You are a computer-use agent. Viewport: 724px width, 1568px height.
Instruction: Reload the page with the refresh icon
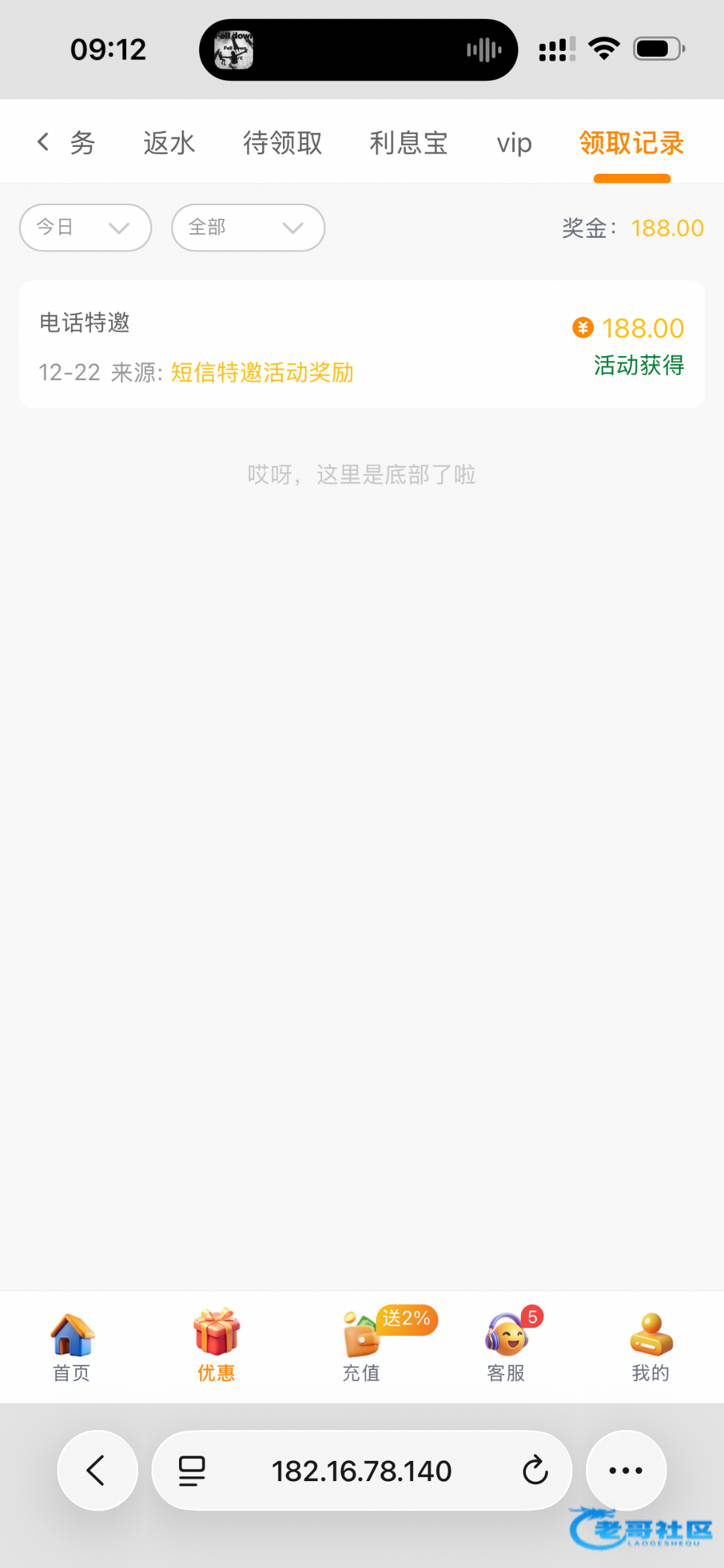click(535, 1471)
